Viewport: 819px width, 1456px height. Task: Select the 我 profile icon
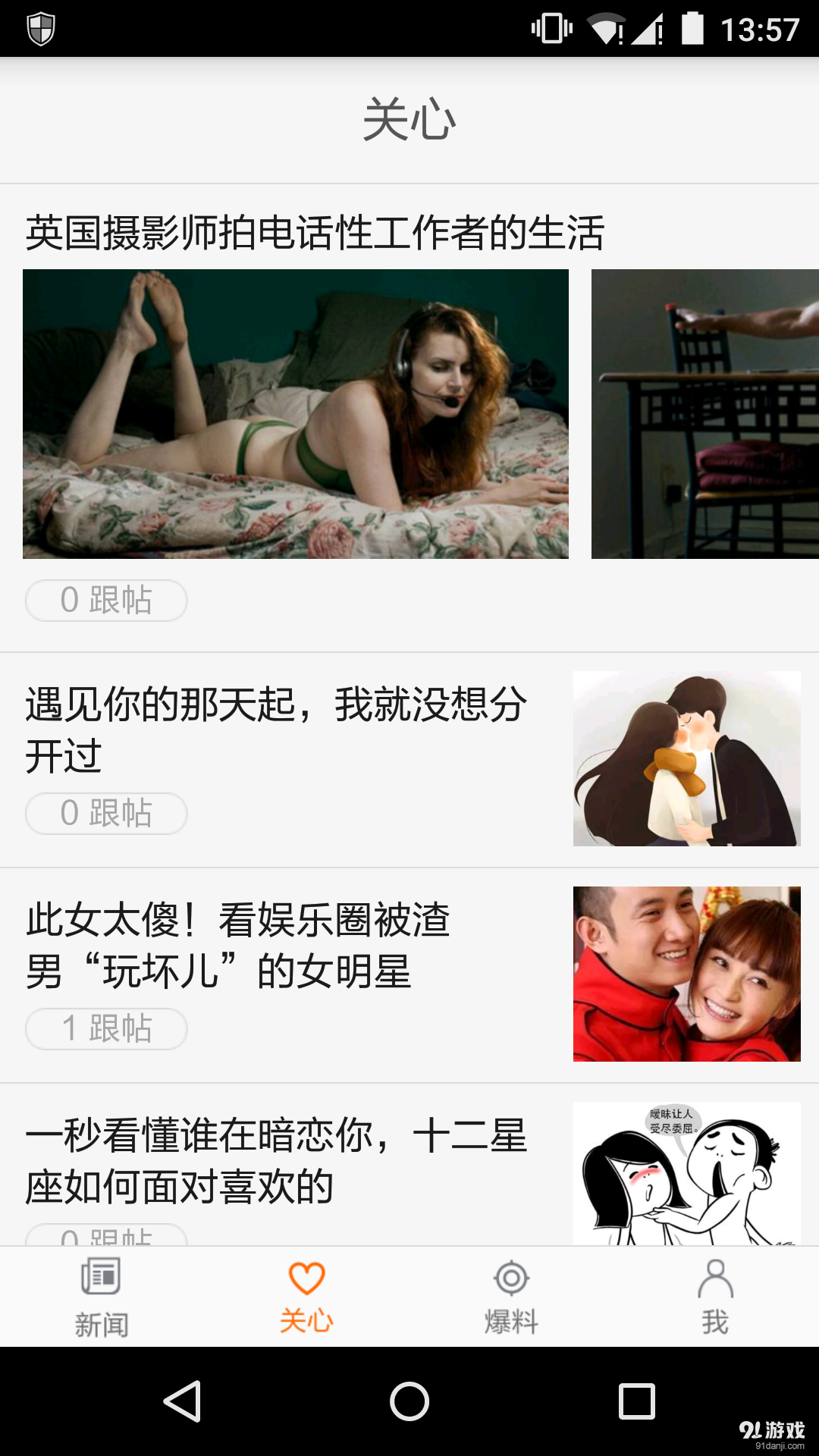pos(714,1278)
